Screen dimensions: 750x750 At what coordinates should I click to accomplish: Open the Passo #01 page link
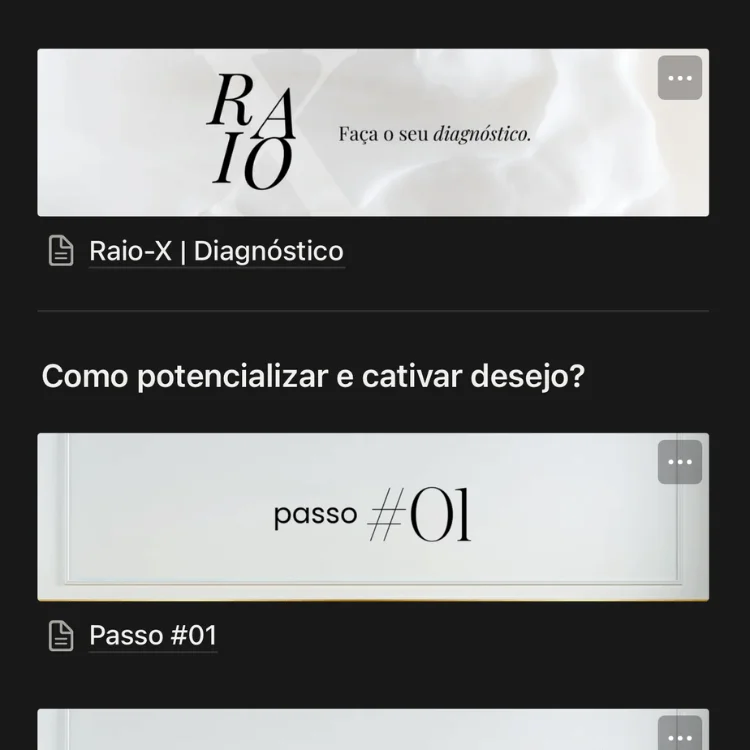click(x=152, y=636)
